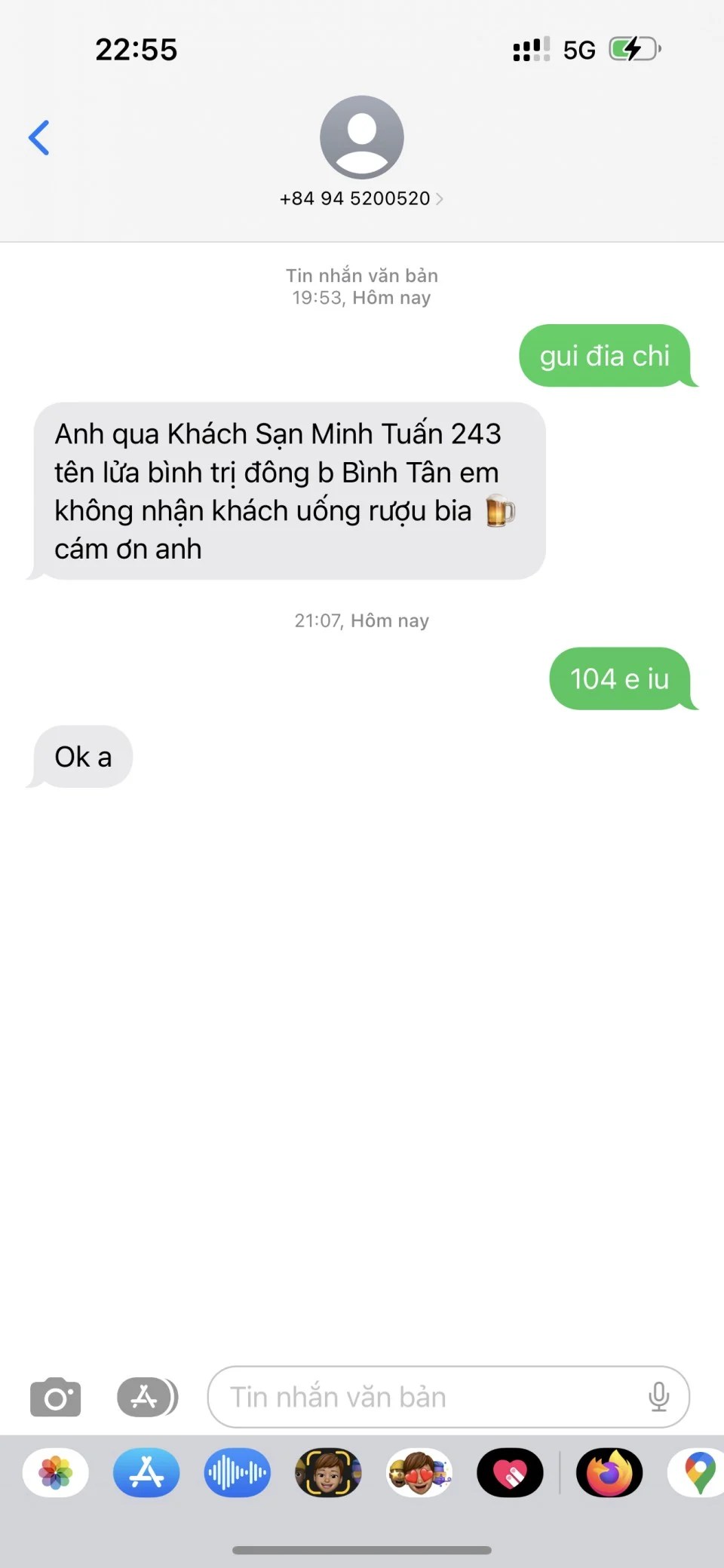
Task: Record an audio message with waveform app
Action: click(237, 1472)
